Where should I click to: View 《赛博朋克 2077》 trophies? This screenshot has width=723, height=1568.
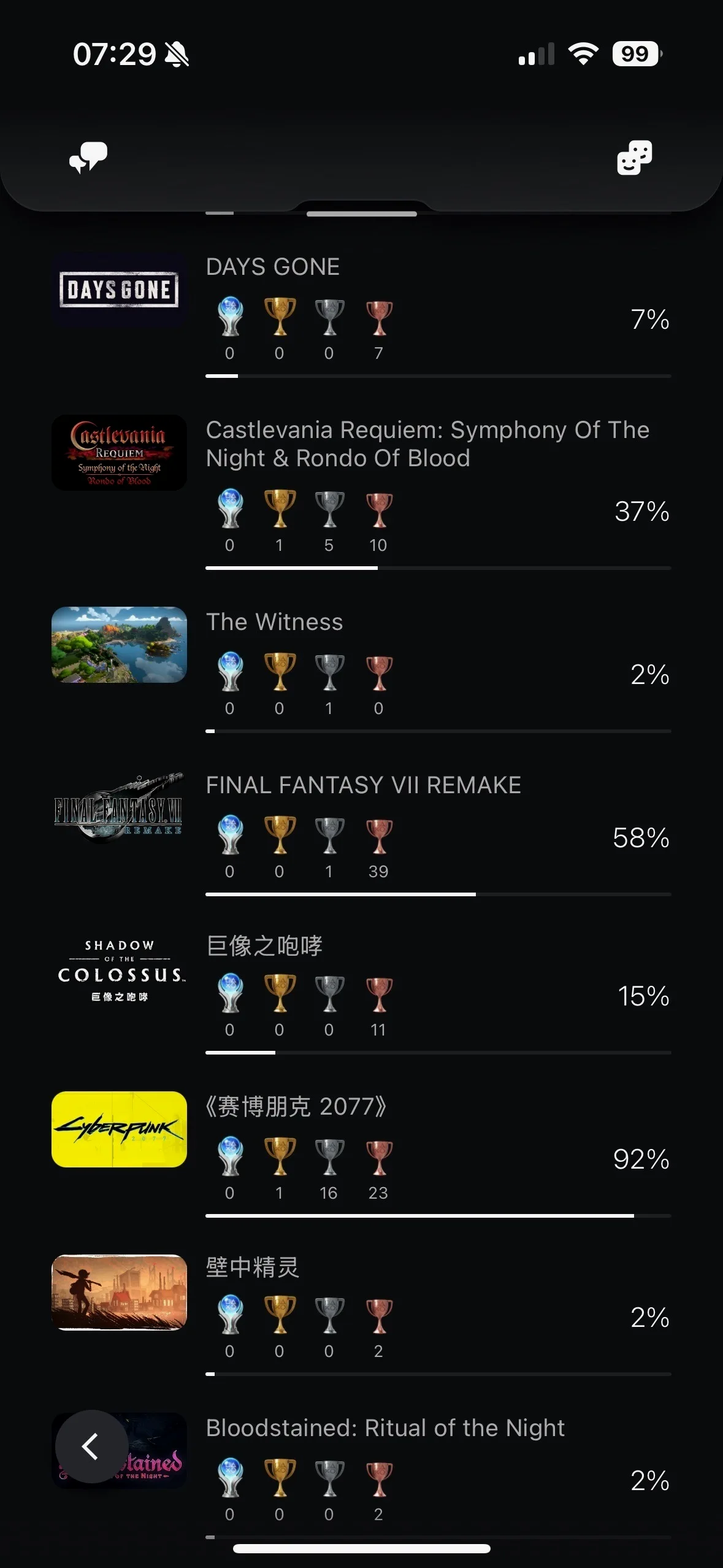click(362, 1155)
